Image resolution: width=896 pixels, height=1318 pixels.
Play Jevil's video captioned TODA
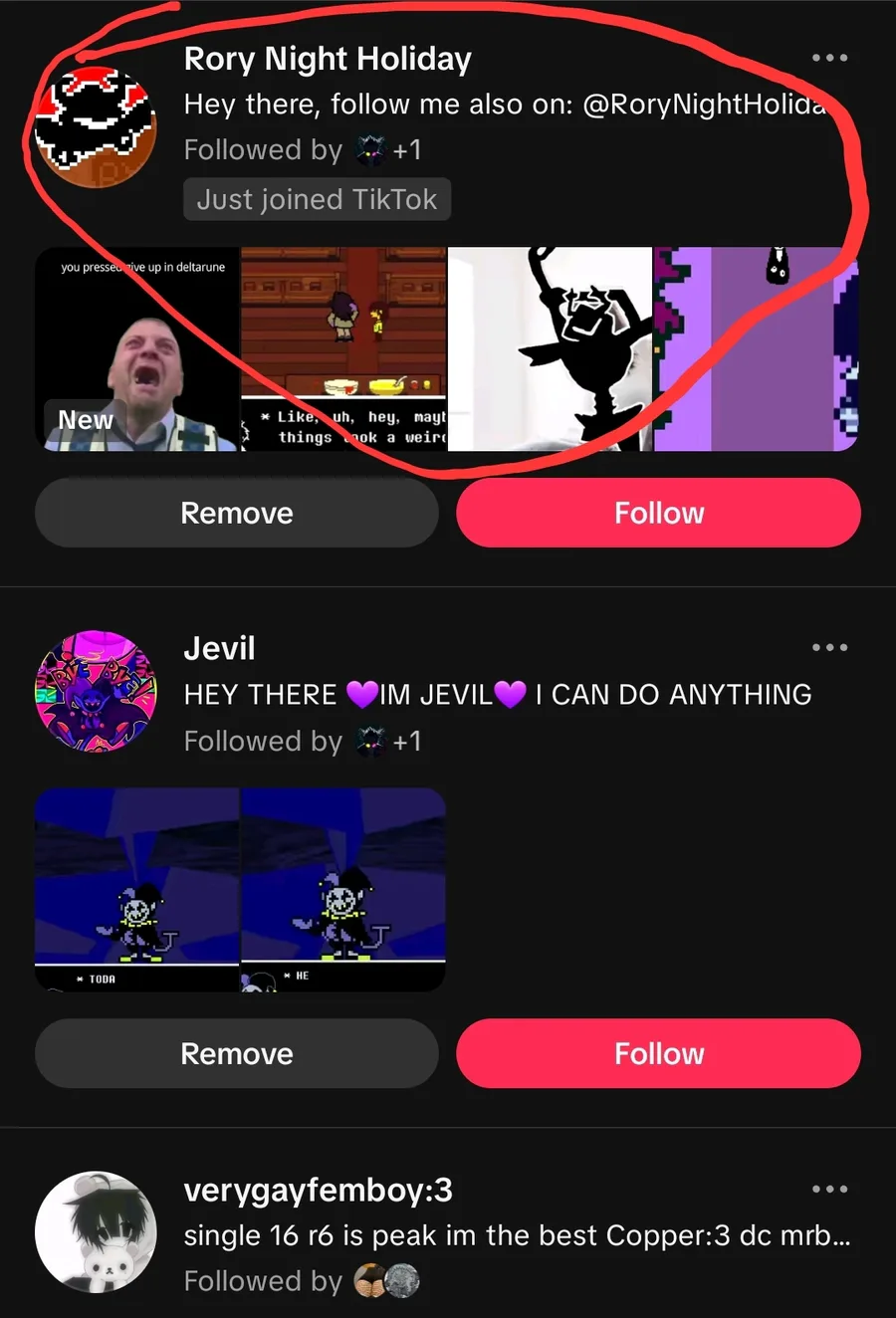137,889
